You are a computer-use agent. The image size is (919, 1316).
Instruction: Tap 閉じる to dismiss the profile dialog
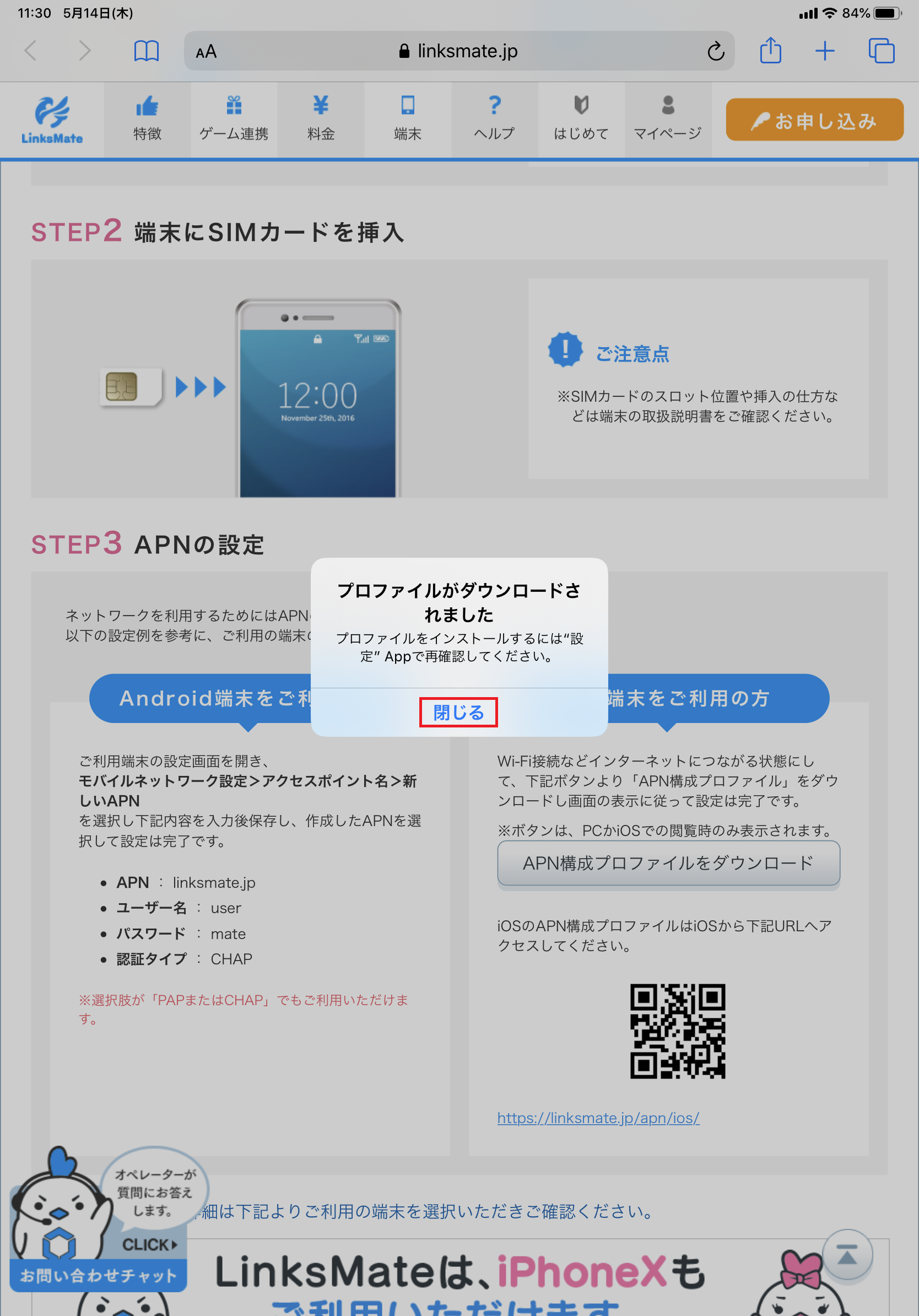pos(458,712)
